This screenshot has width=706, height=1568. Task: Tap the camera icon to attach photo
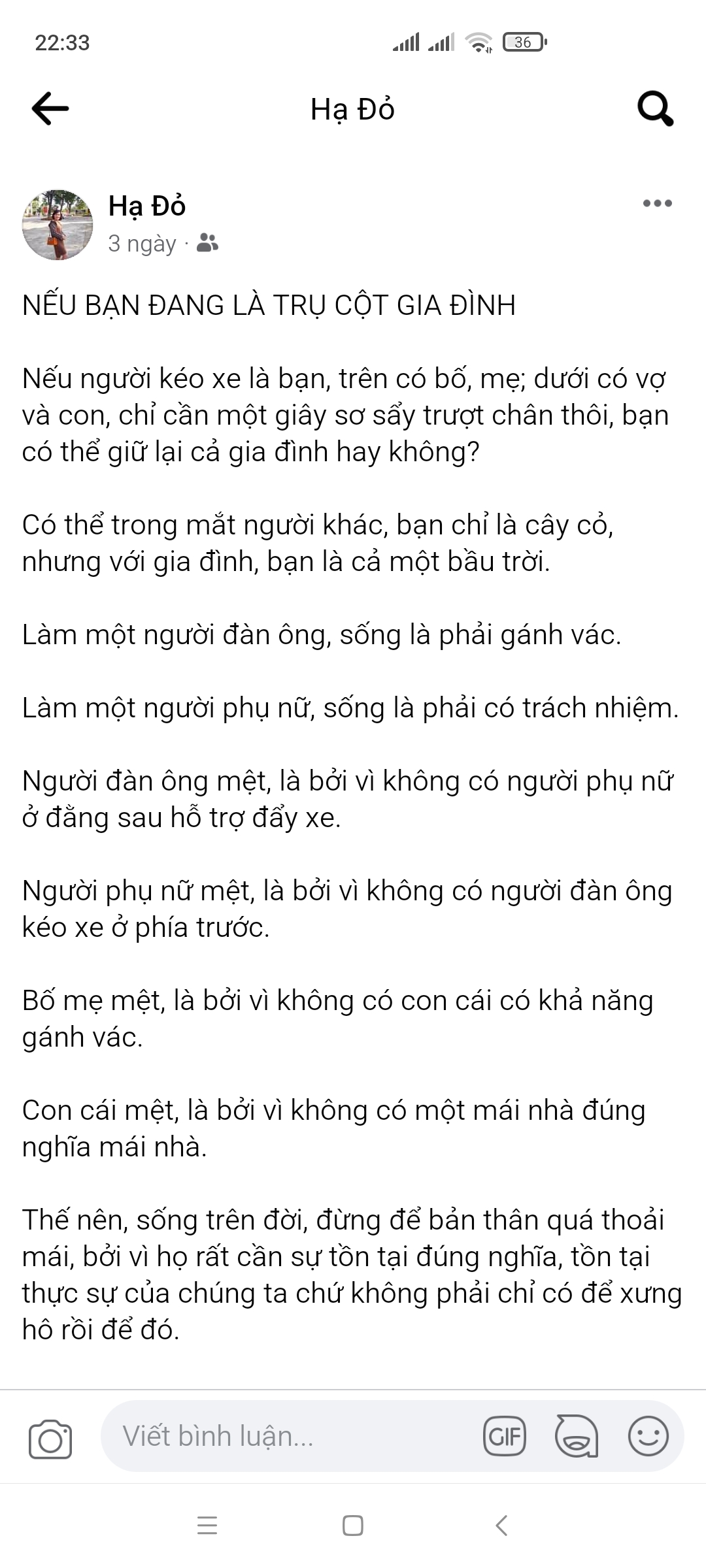(50, 1439)
